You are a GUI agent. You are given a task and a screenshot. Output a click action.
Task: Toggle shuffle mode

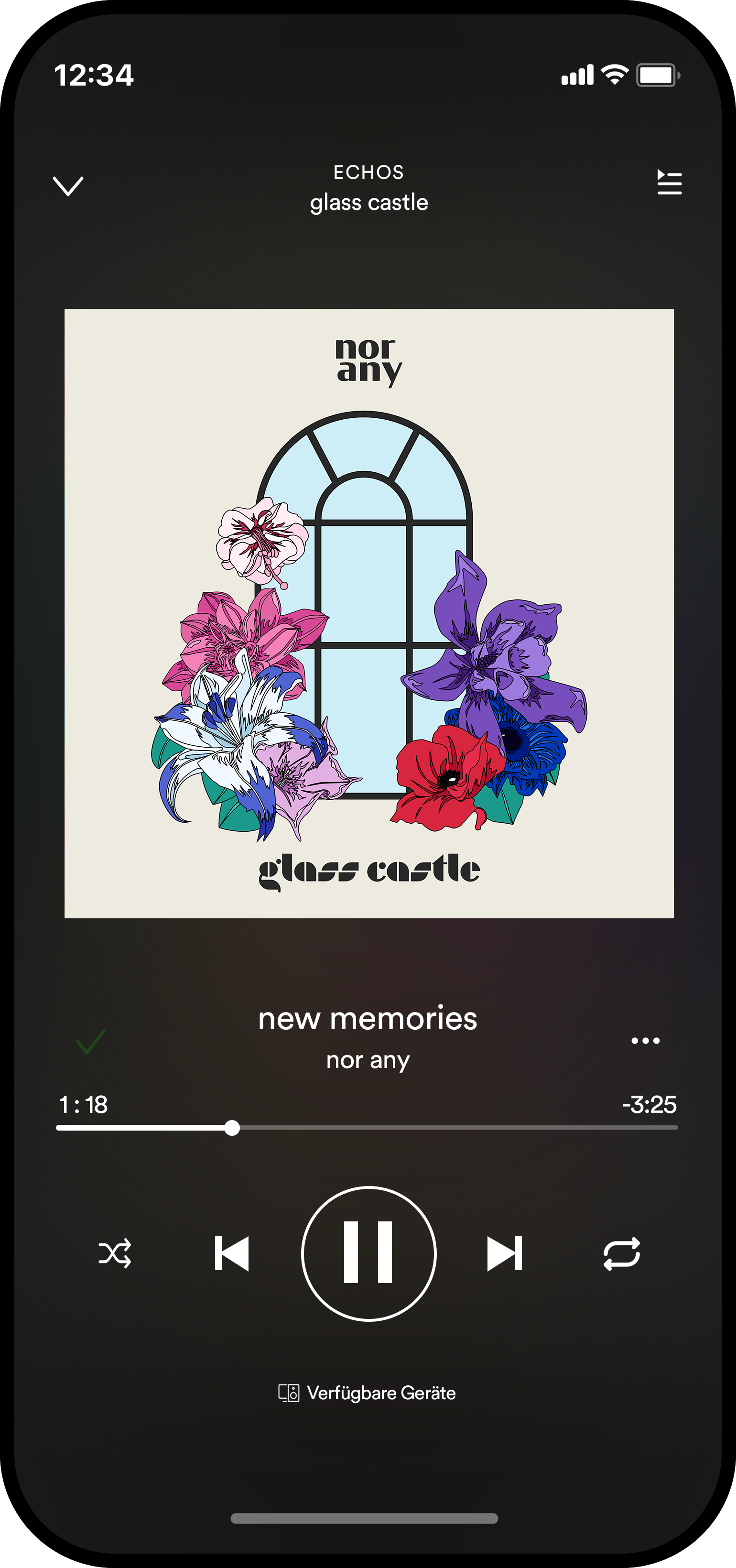(x=115, y=1253)
